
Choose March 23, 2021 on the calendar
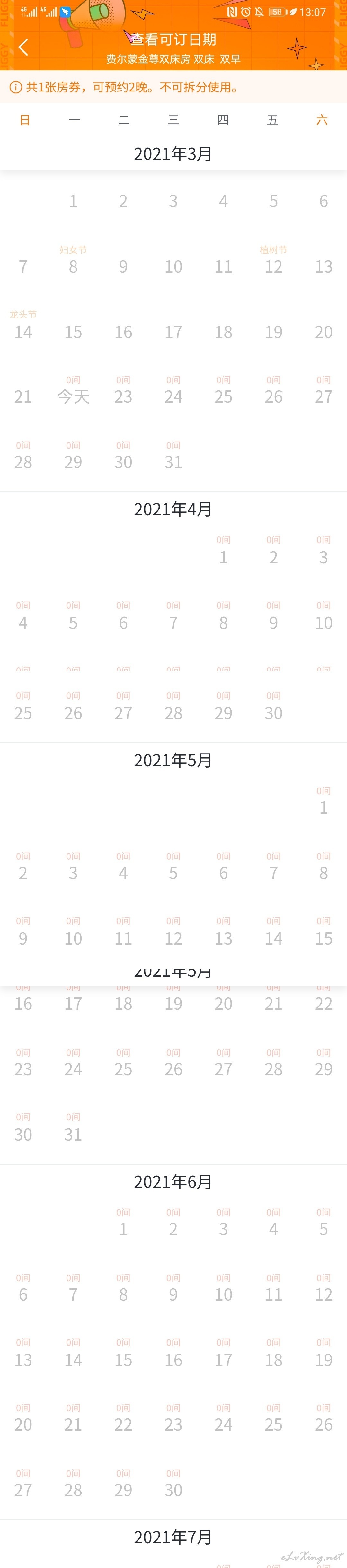click(123, 396)
